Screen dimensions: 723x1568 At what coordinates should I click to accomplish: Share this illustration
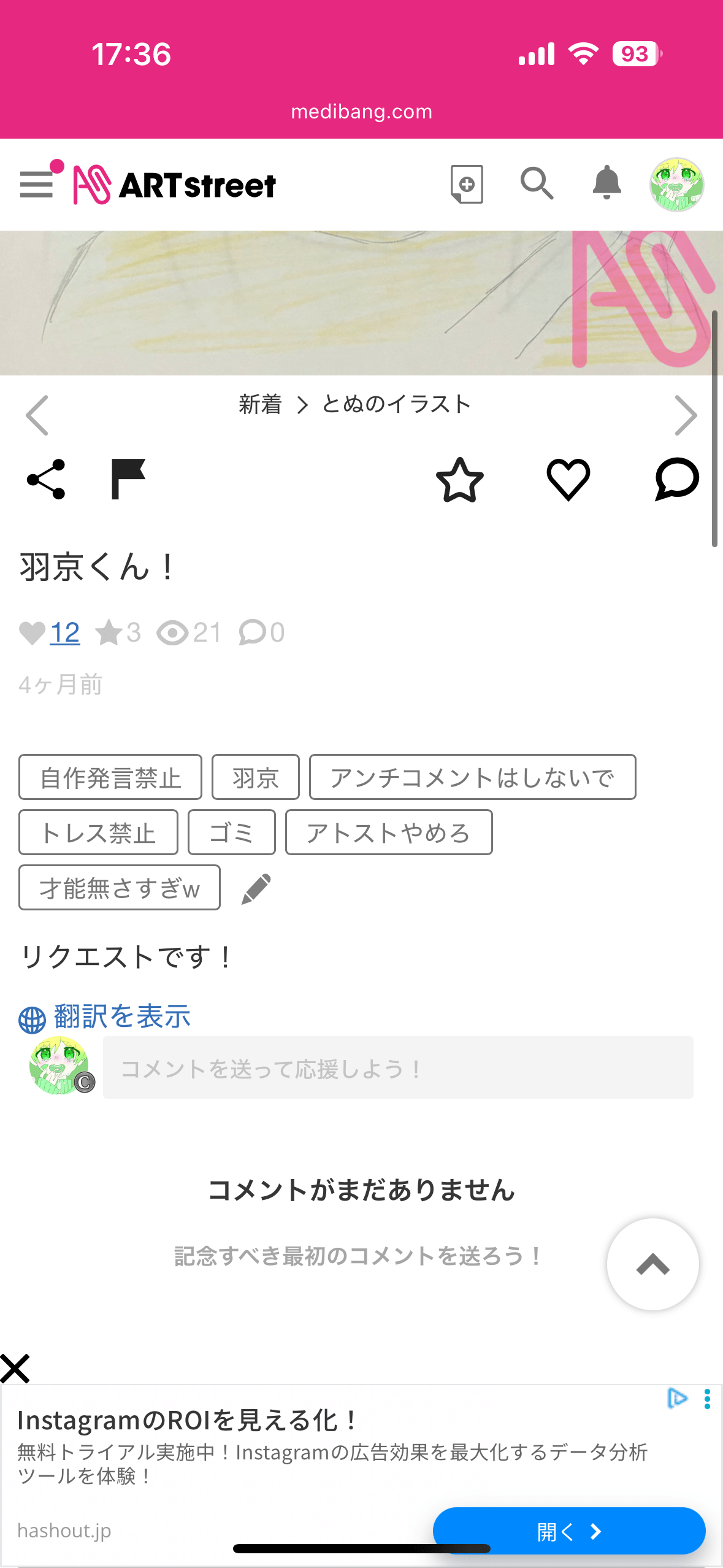coord(46,479)
